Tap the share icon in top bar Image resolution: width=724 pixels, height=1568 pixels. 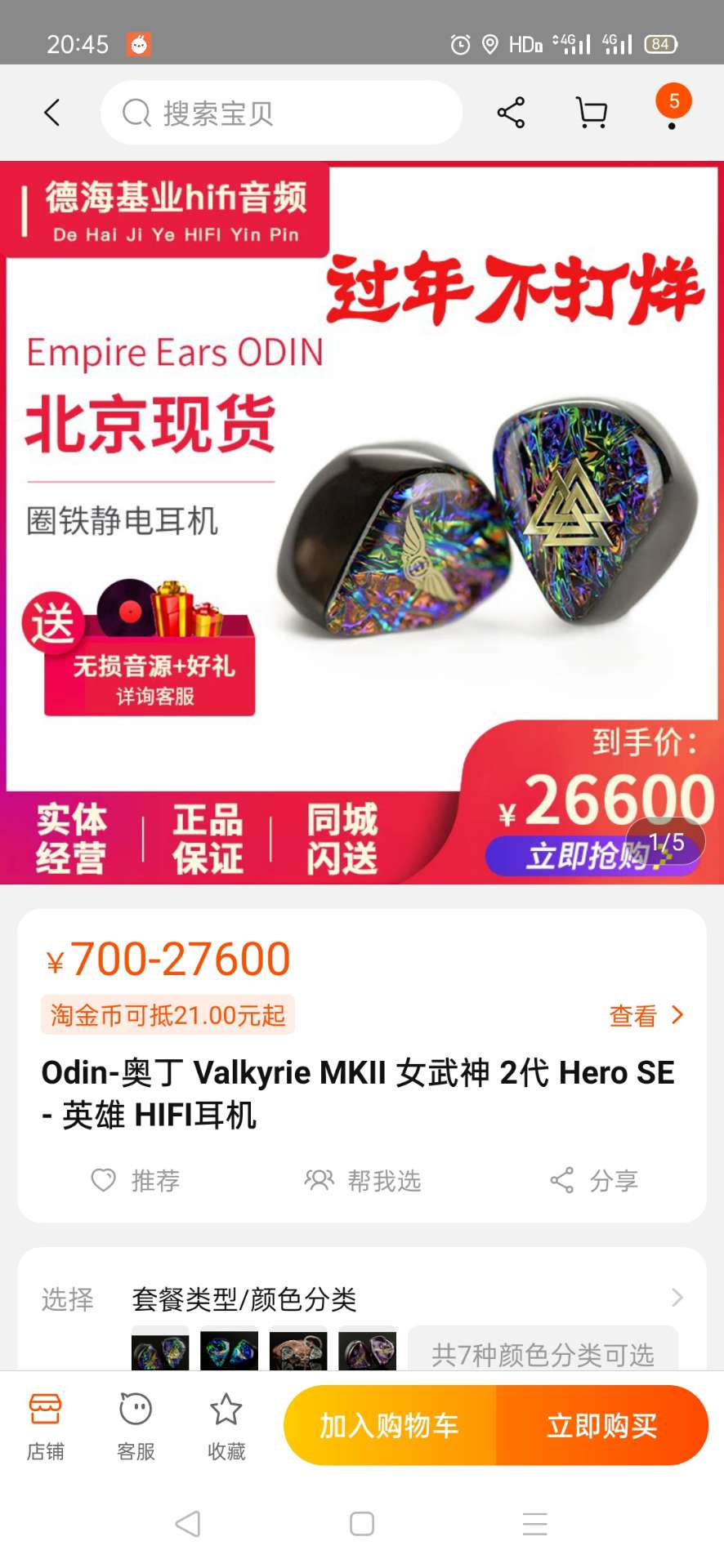tap(511, 113)
